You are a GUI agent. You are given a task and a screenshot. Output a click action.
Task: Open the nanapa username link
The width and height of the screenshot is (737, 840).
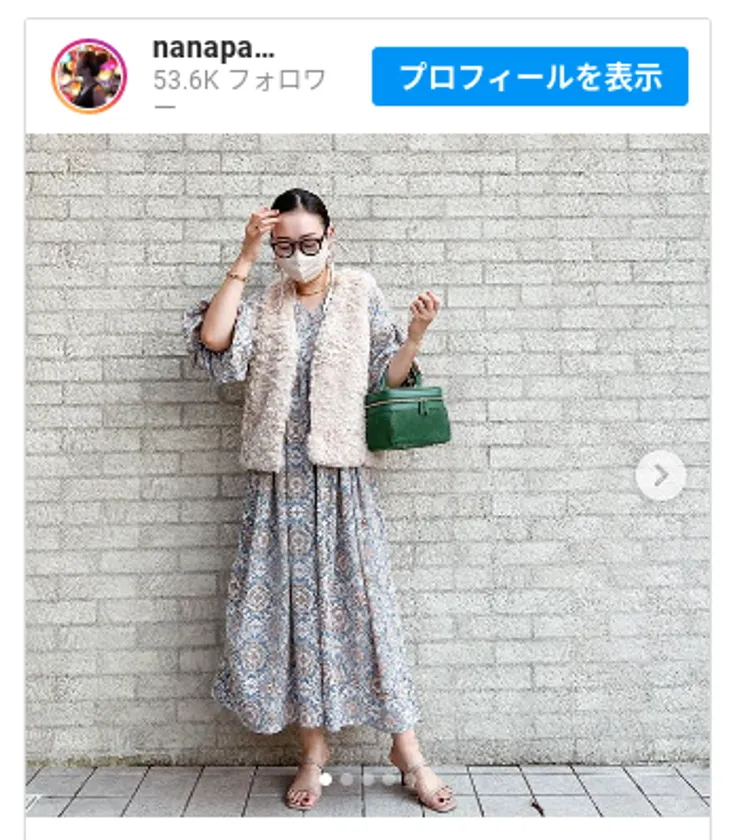pyautogui.click(x=213, y=48)
